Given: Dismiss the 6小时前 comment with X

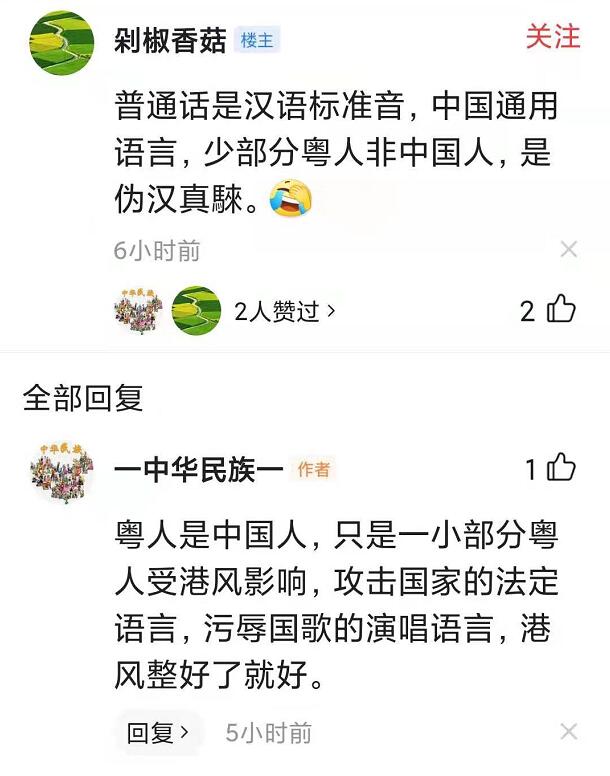Looking at the screenshot, I should 569,250.
